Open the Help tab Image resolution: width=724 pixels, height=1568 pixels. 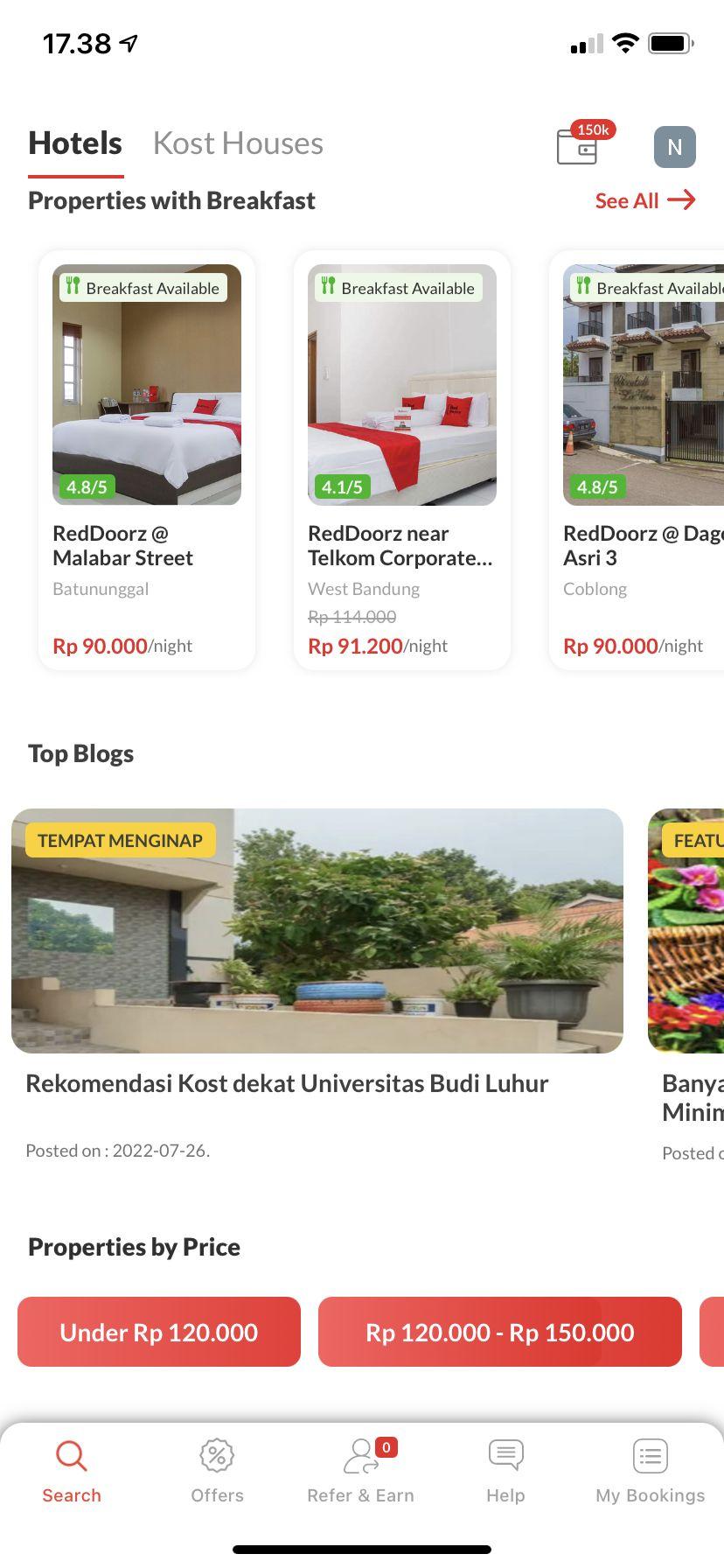pyautogui.click(x=505, y=1471)
